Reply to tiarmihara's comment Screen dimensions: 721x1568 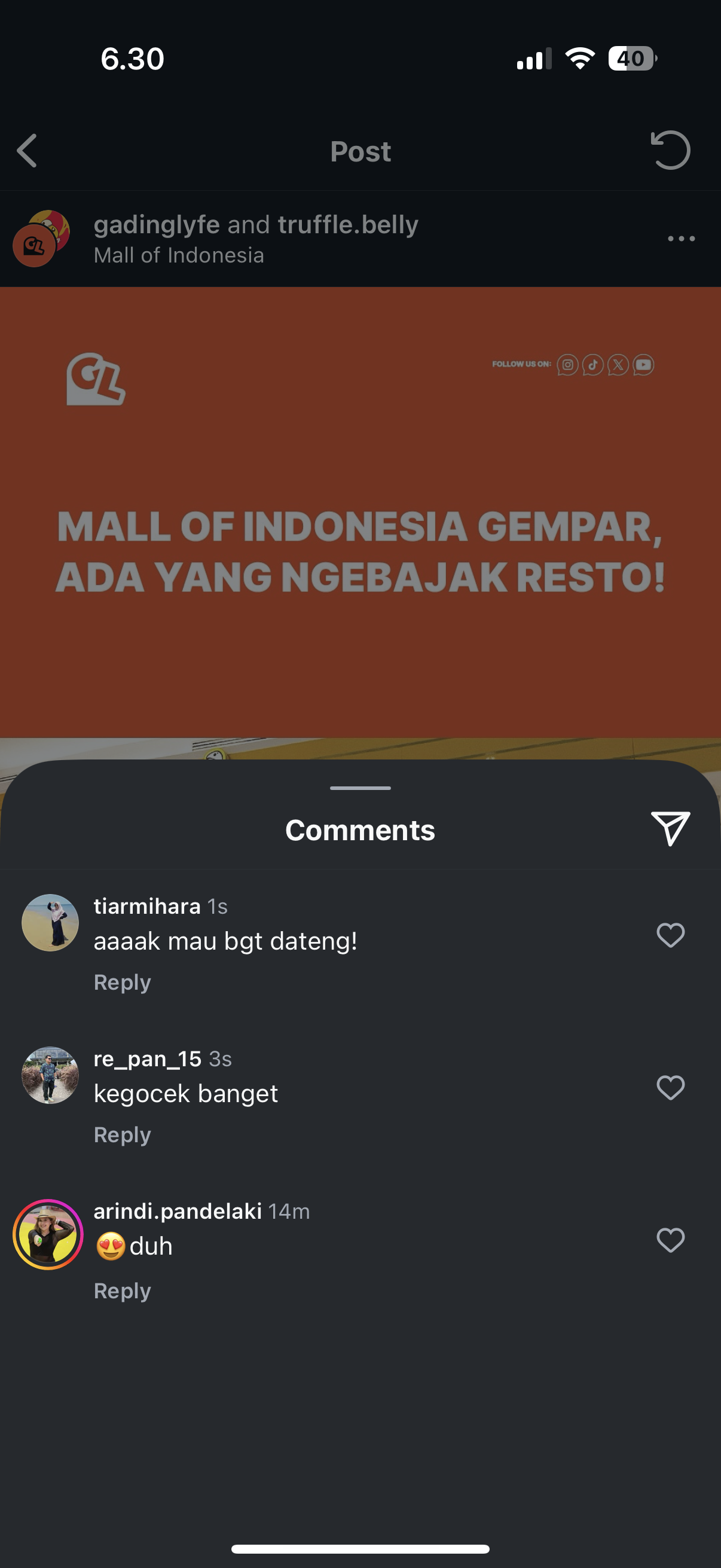pos(123,983)
